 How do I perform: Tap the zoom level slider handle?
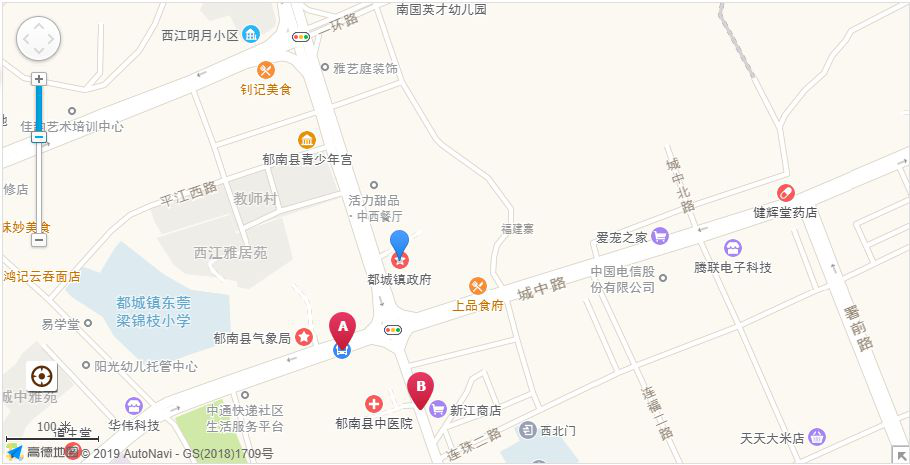point(39,137)
